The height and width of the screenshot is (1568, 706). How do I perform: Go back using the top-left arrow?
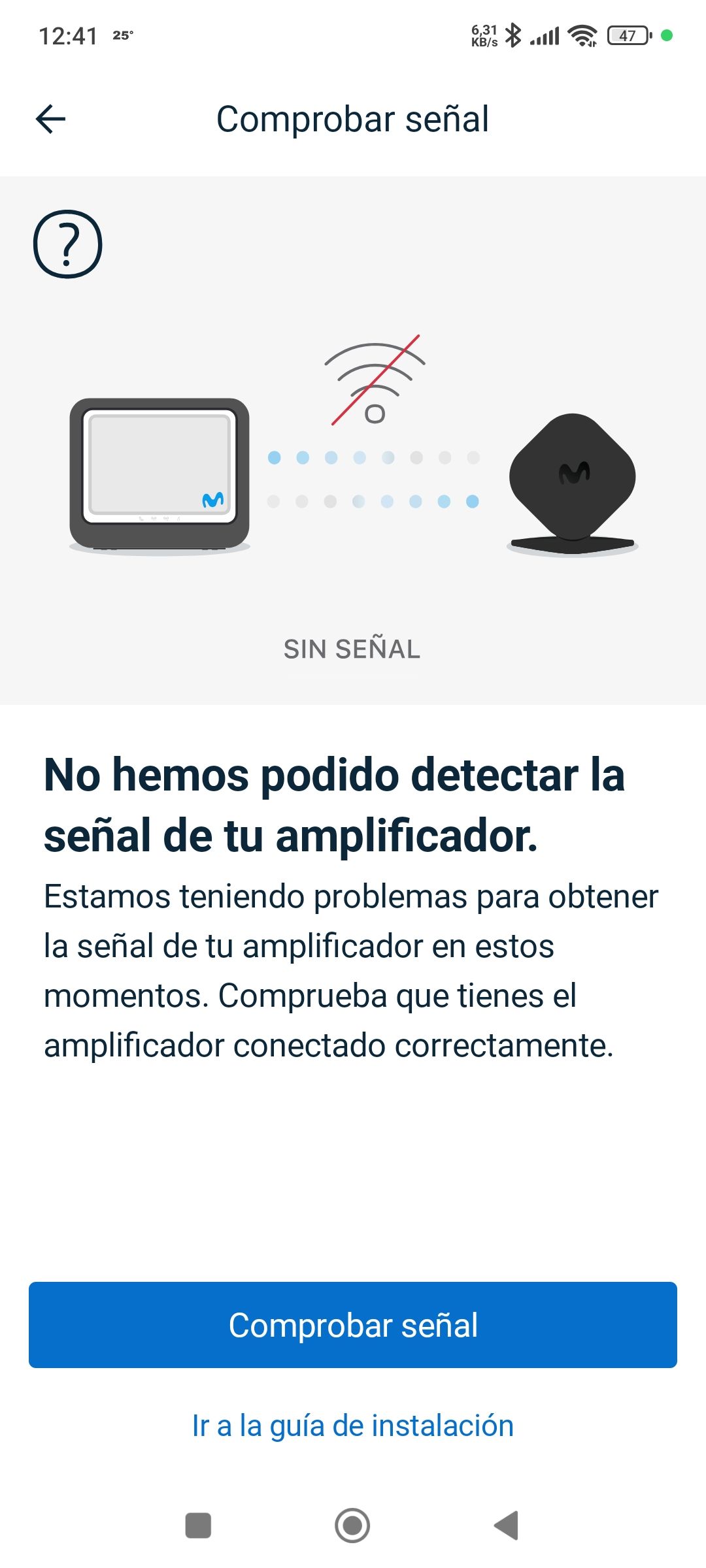click(x=50, y=119)
